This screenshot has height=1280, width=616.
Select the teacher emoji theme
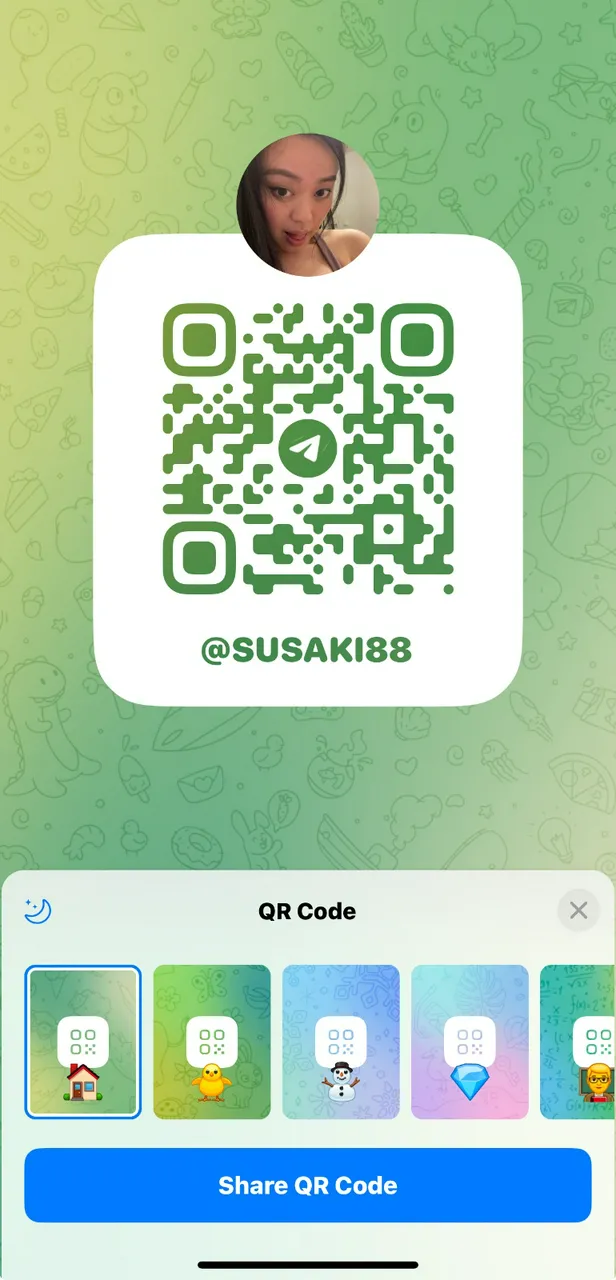click(x=580, y=1041)
